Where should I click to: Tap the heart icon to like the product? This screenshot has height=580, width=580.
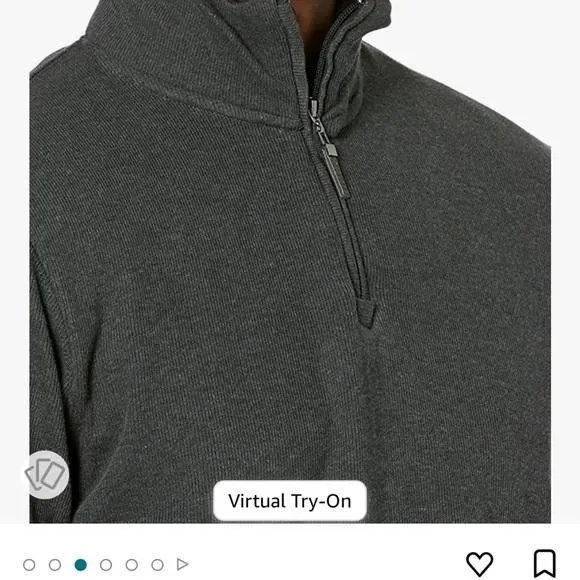point(479,564)
